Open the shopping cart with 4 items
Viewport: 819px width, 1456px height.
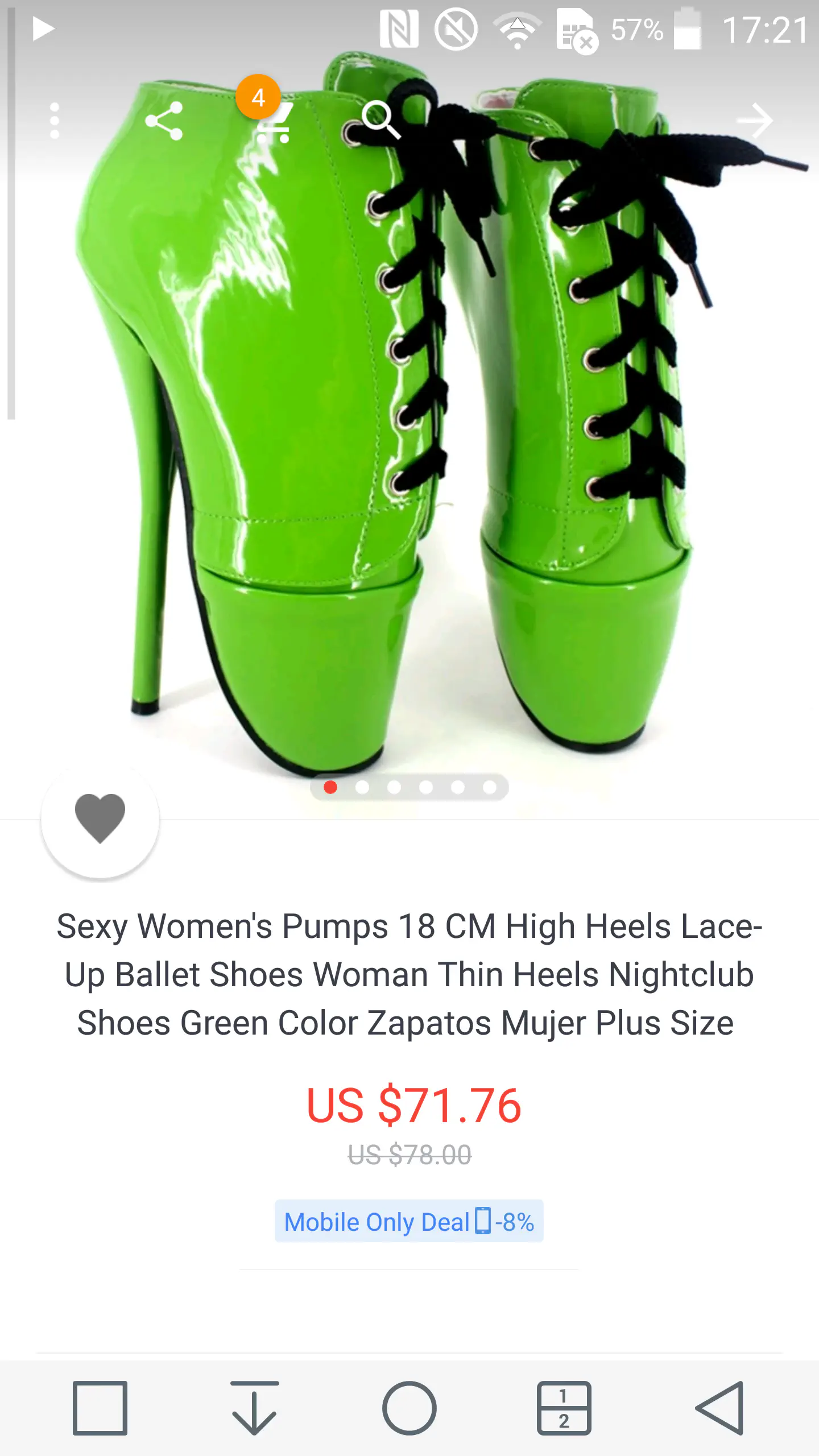point(273,121)
